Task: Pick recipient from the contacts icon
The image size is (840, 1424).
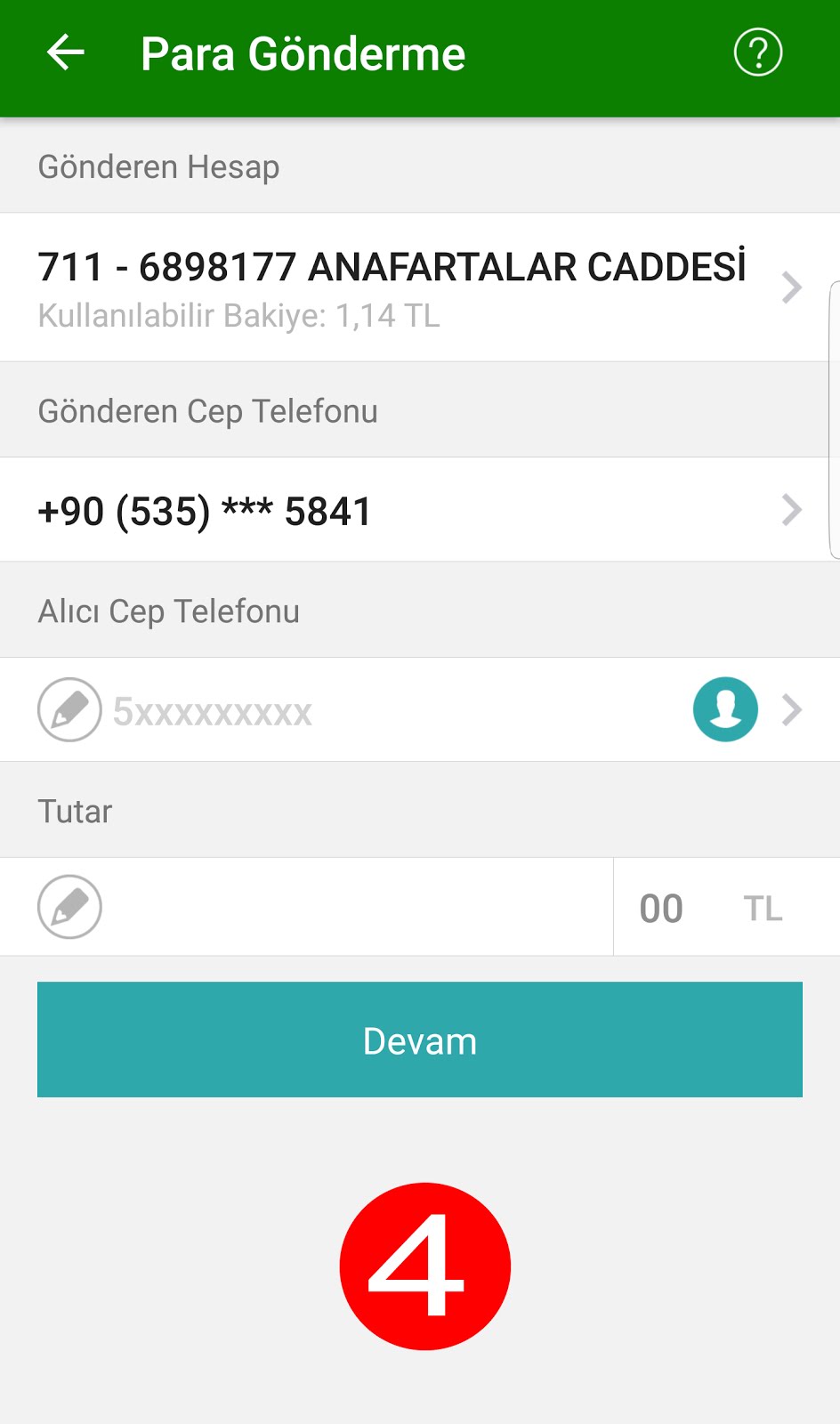Action: [x=725, y=710]
